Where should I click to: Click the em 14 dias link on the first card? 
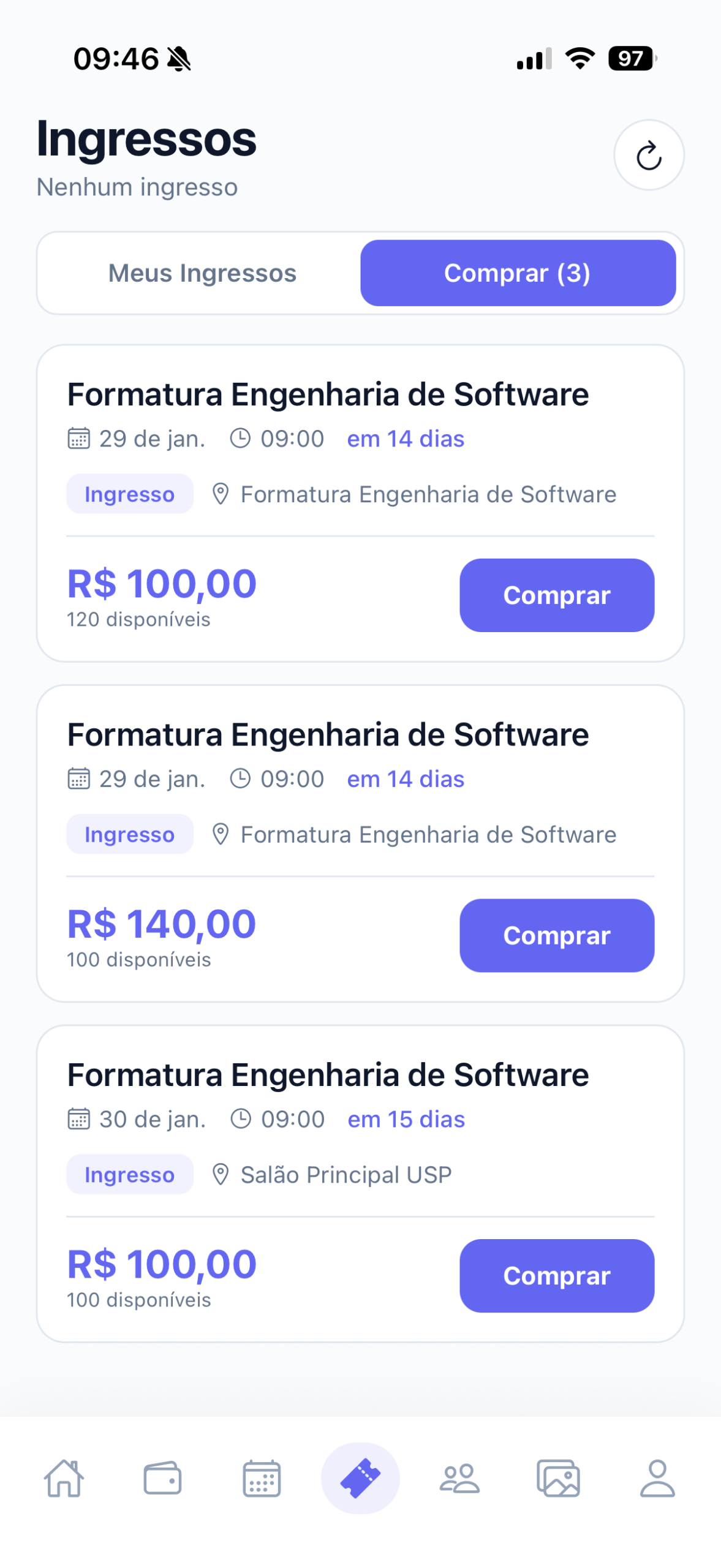pyautogui.click(x=406, y=438)
